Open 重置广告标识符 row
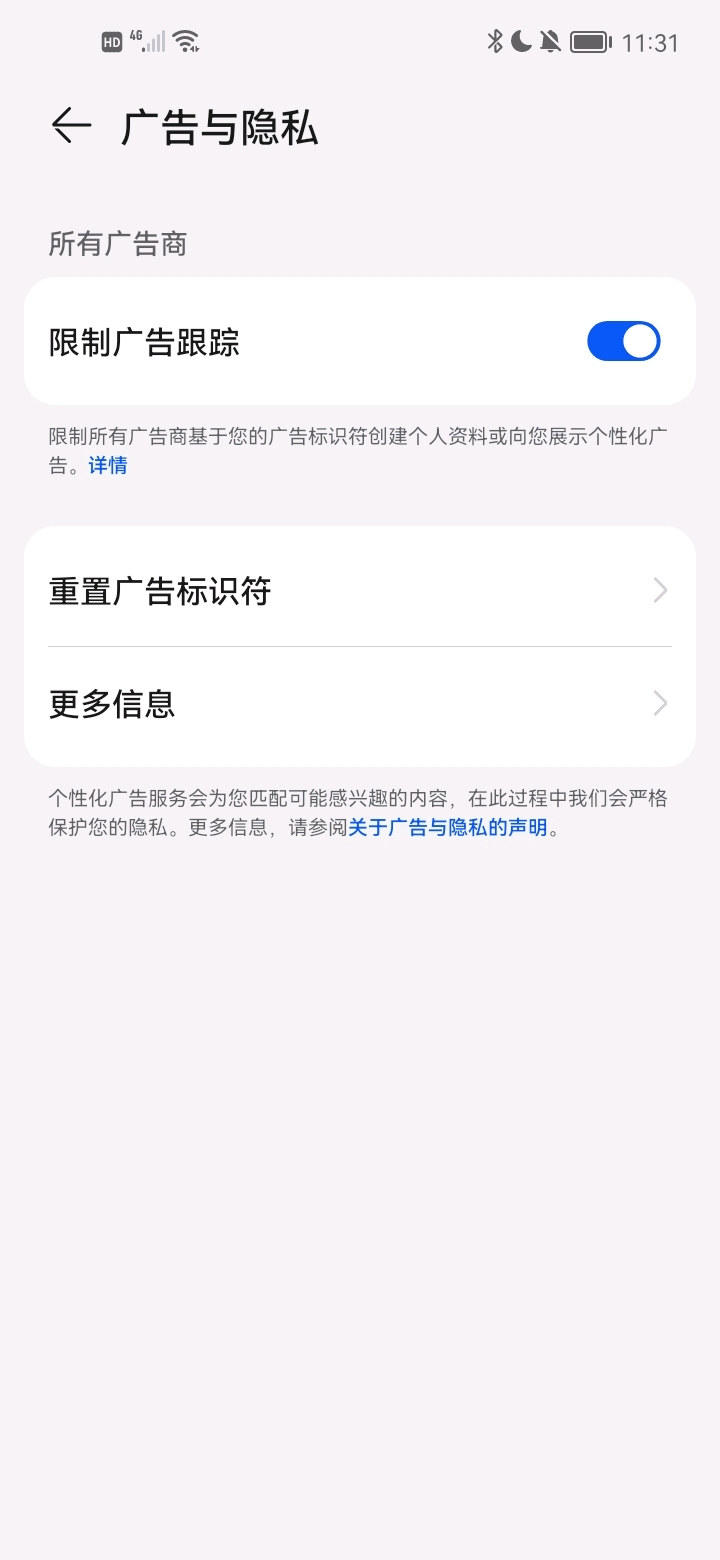This screenshot has height=1560, width=720. (x=360, y=591)
